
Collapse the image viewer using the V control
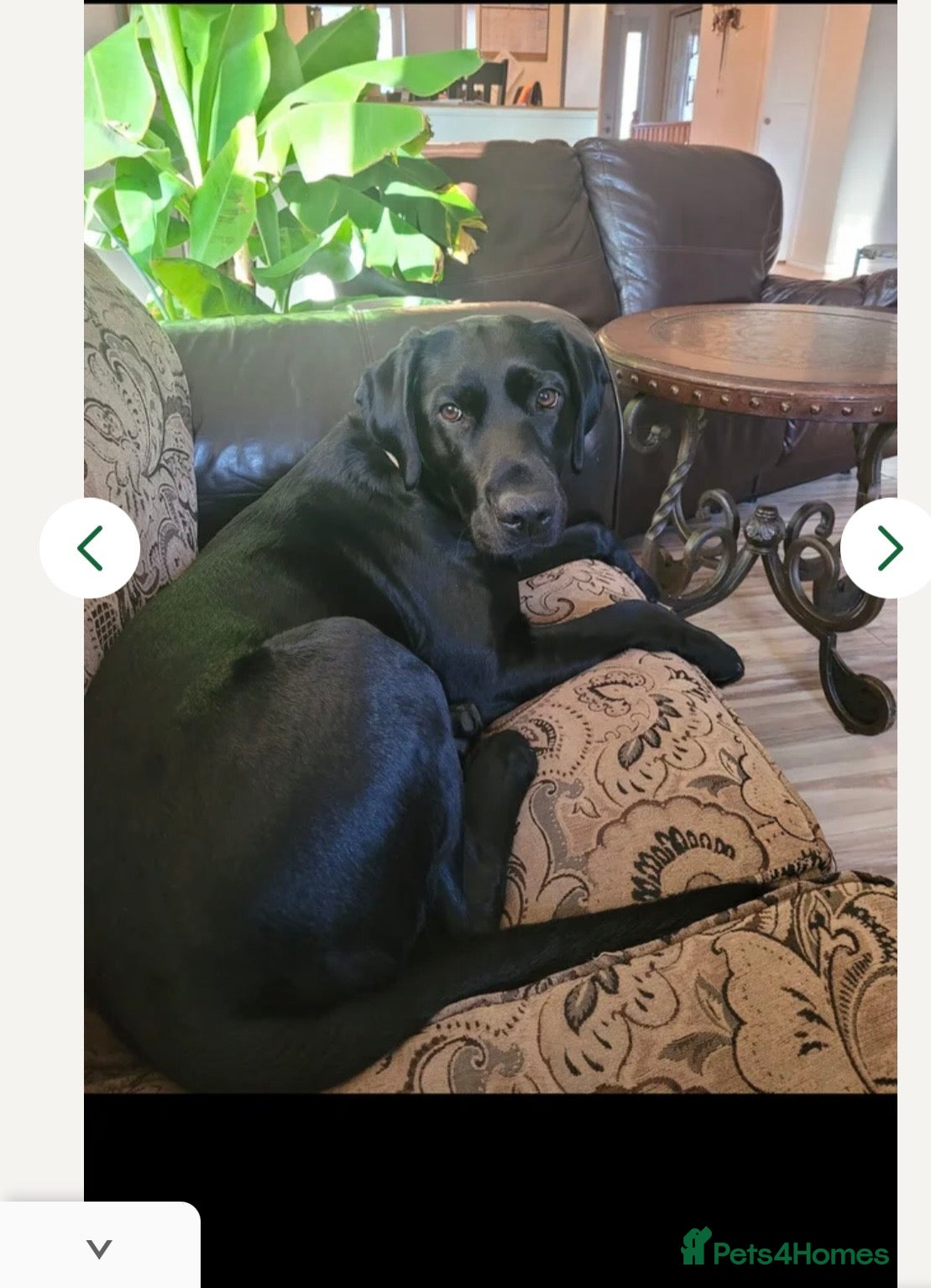coord(101,1249)
